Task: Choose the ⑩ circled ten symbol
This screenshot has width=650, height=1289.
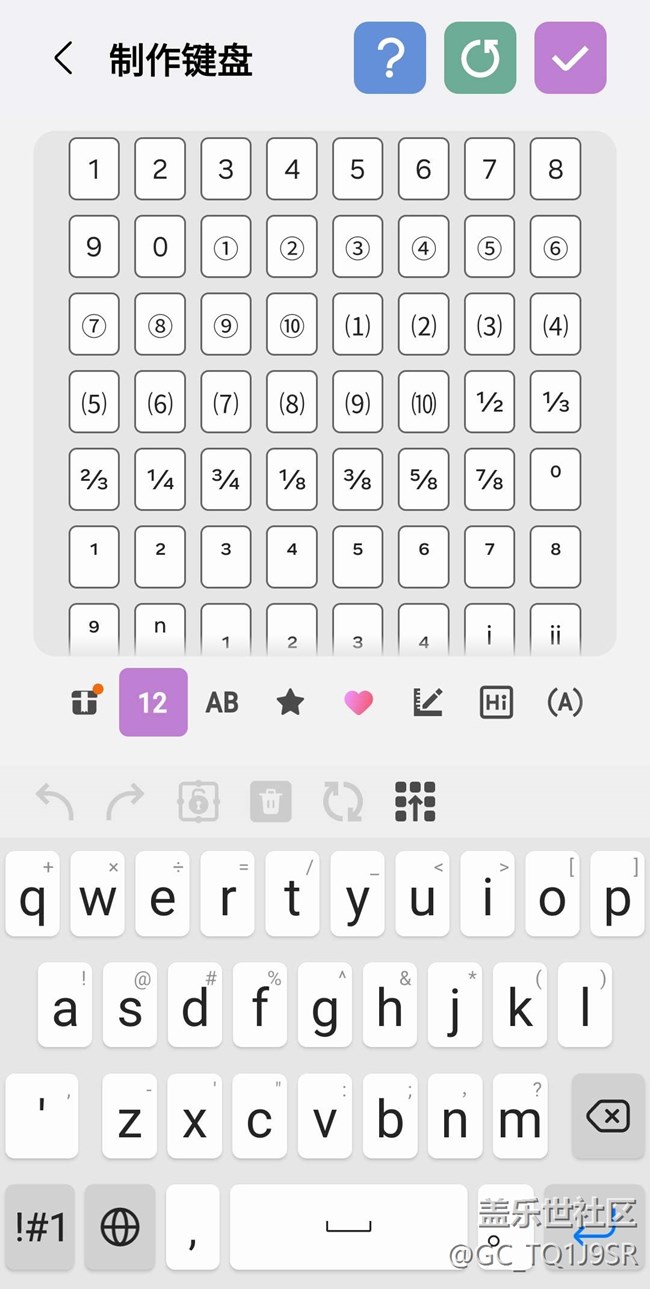Action: click(292, 324)
